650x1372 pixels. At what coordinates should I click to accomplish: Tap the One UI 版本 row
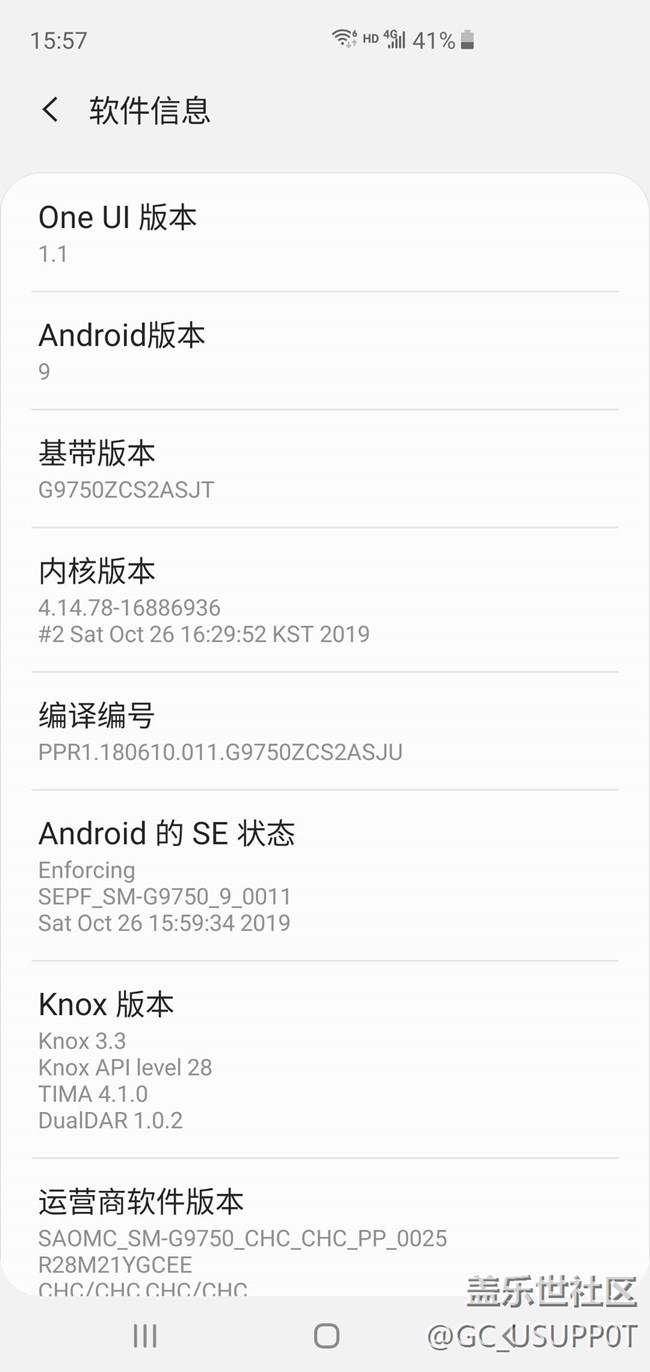click(325, 233)
